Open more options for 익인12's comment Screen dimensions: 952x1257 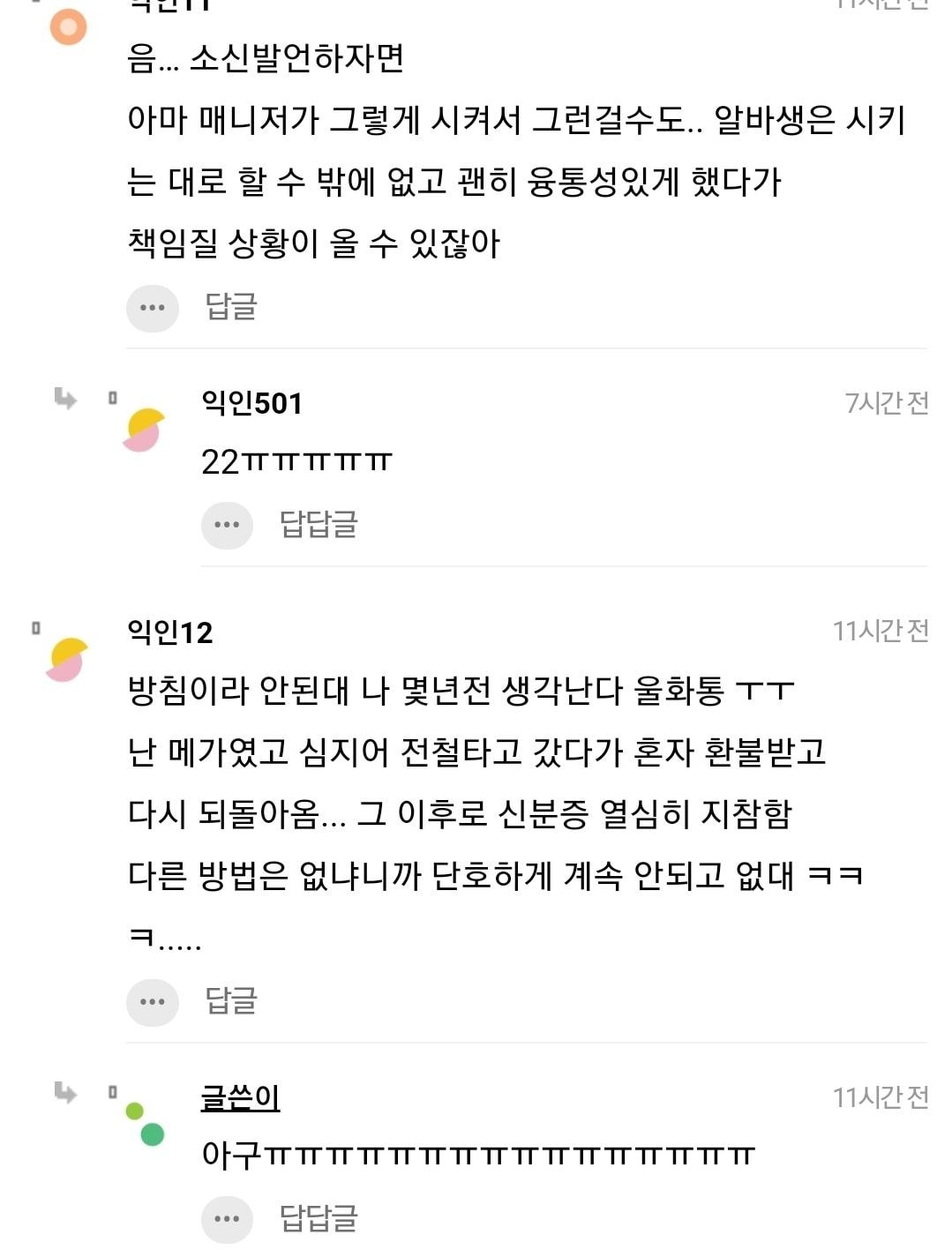pyautogui.click(x=152, y=1001)
